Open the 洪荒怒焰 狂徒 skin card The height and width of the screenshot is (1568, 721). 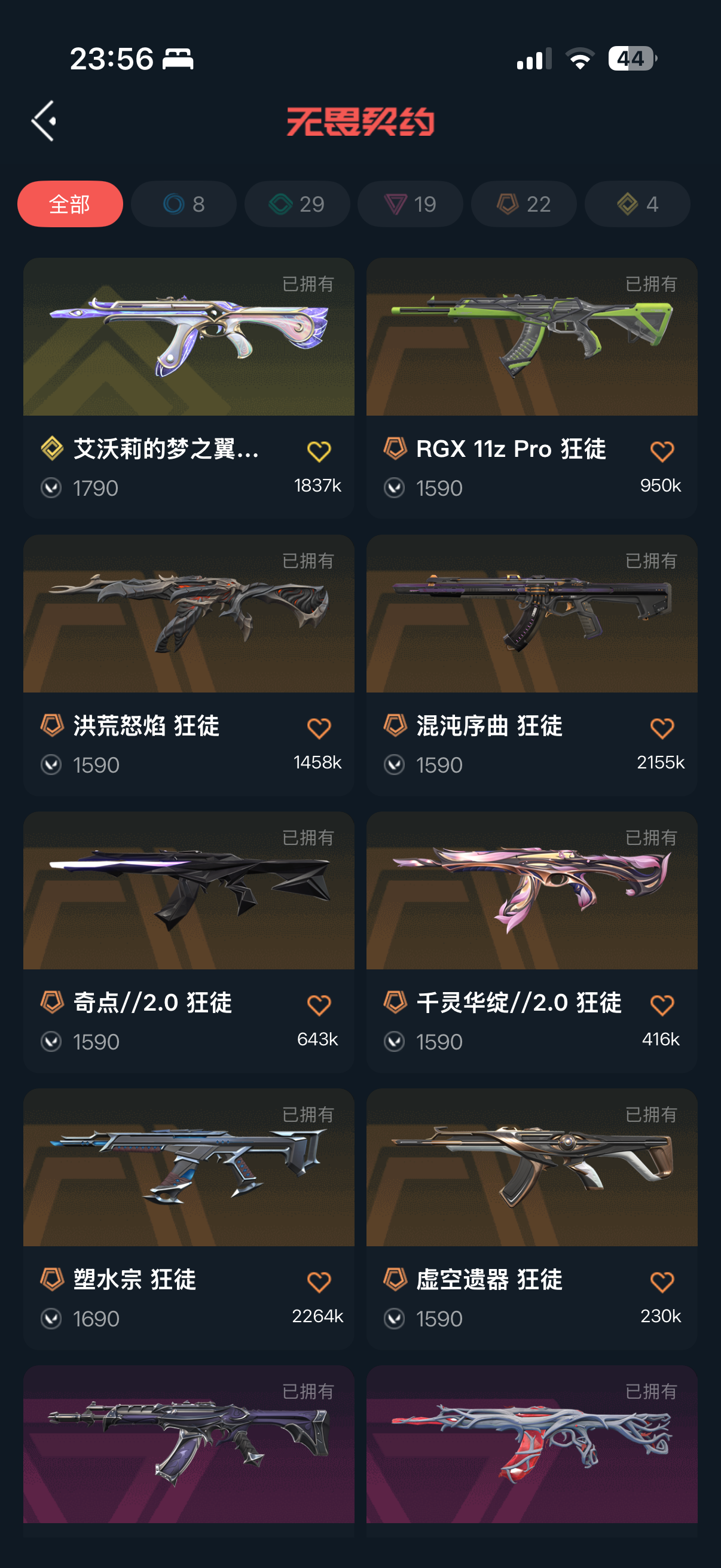click(x=188, y=614)
